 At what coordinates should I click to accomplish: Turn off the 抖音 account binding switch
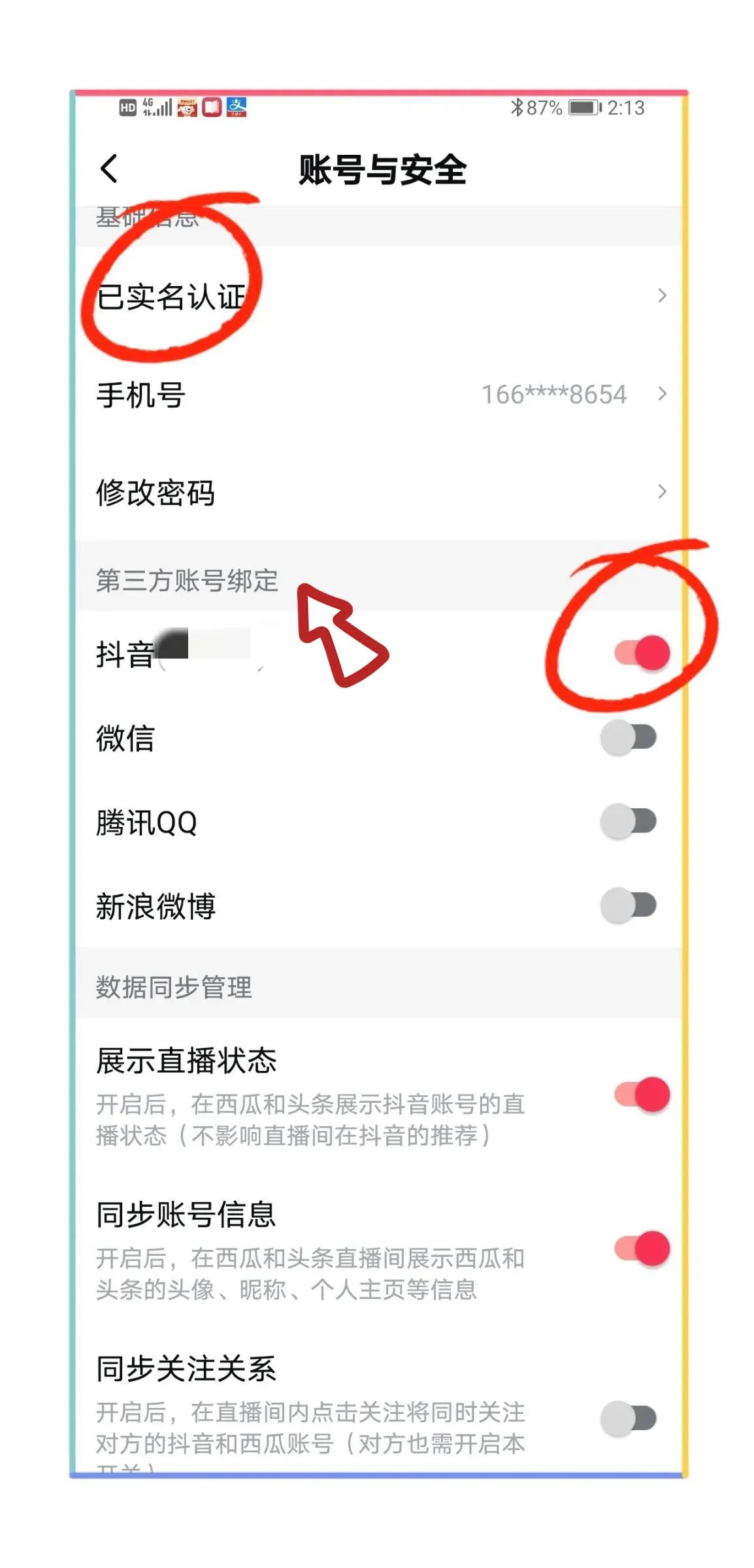point(642,653)
